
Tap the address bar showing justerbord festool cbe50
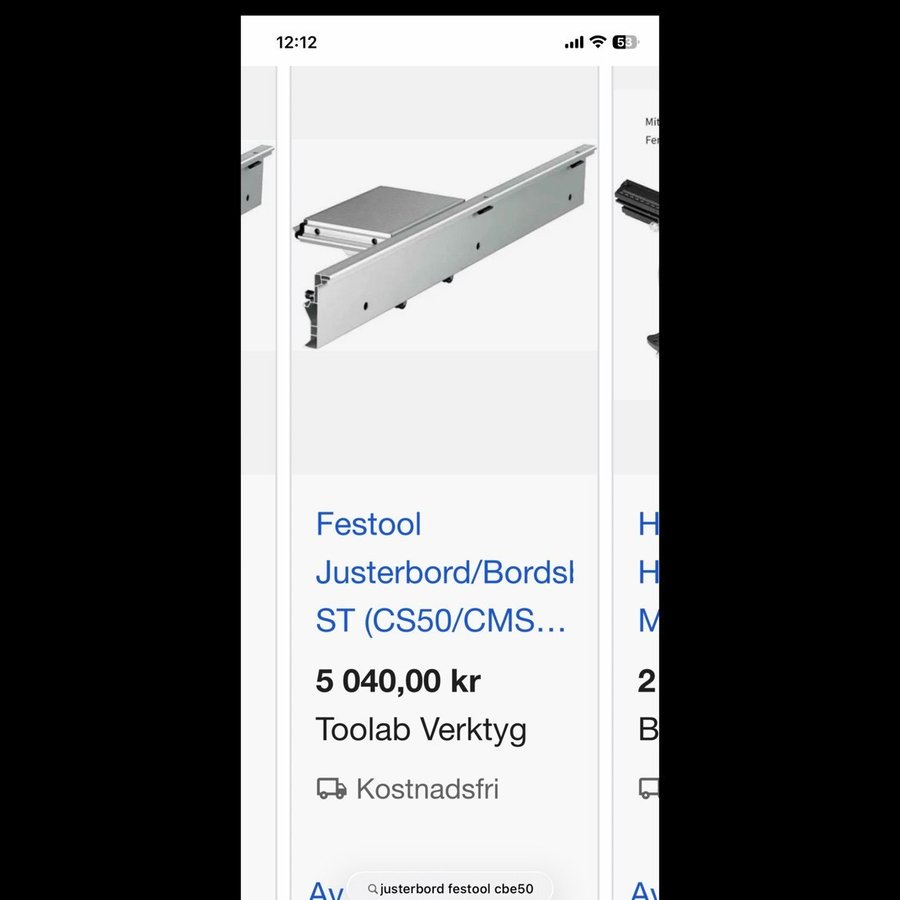tap(451, 888)
